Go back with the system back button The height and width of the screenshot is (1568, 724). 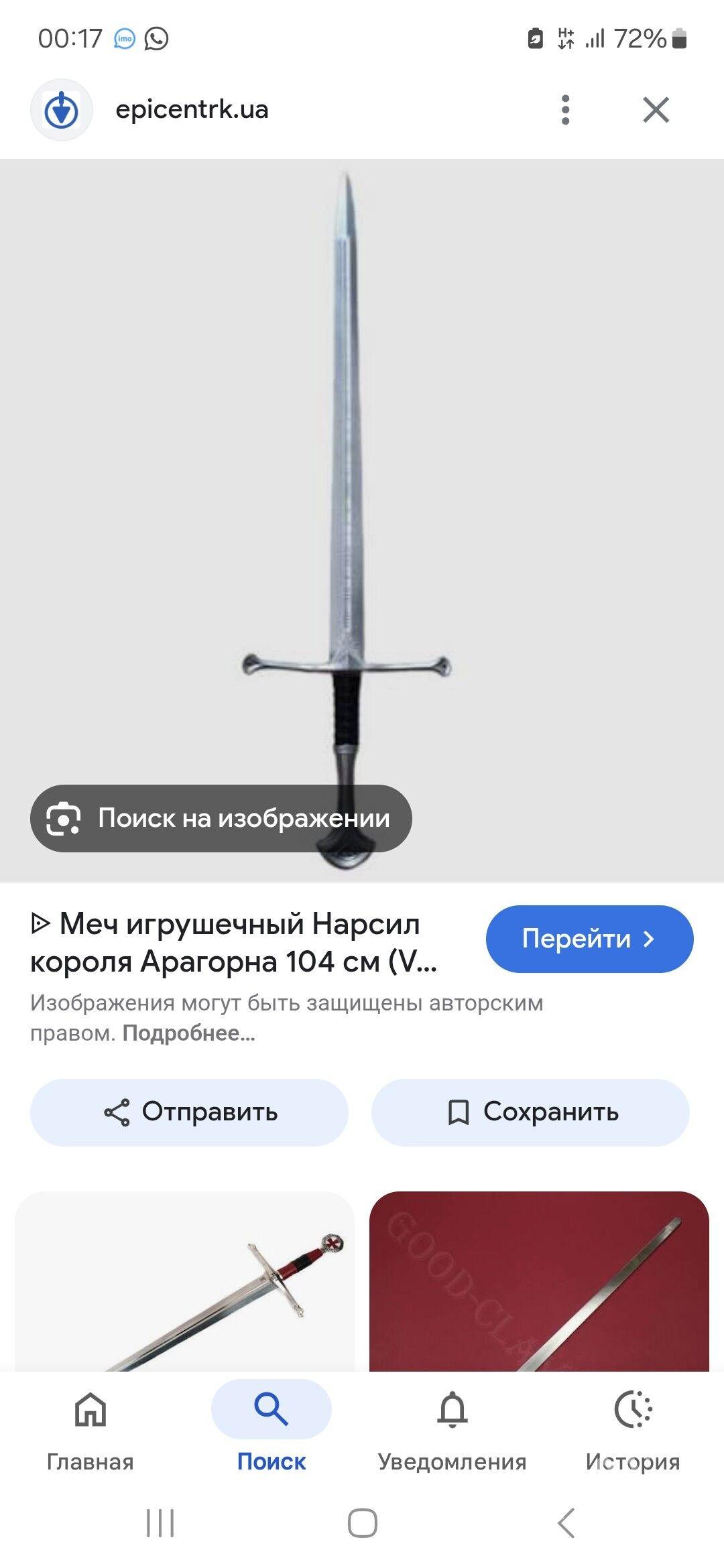pos(566,1523)
